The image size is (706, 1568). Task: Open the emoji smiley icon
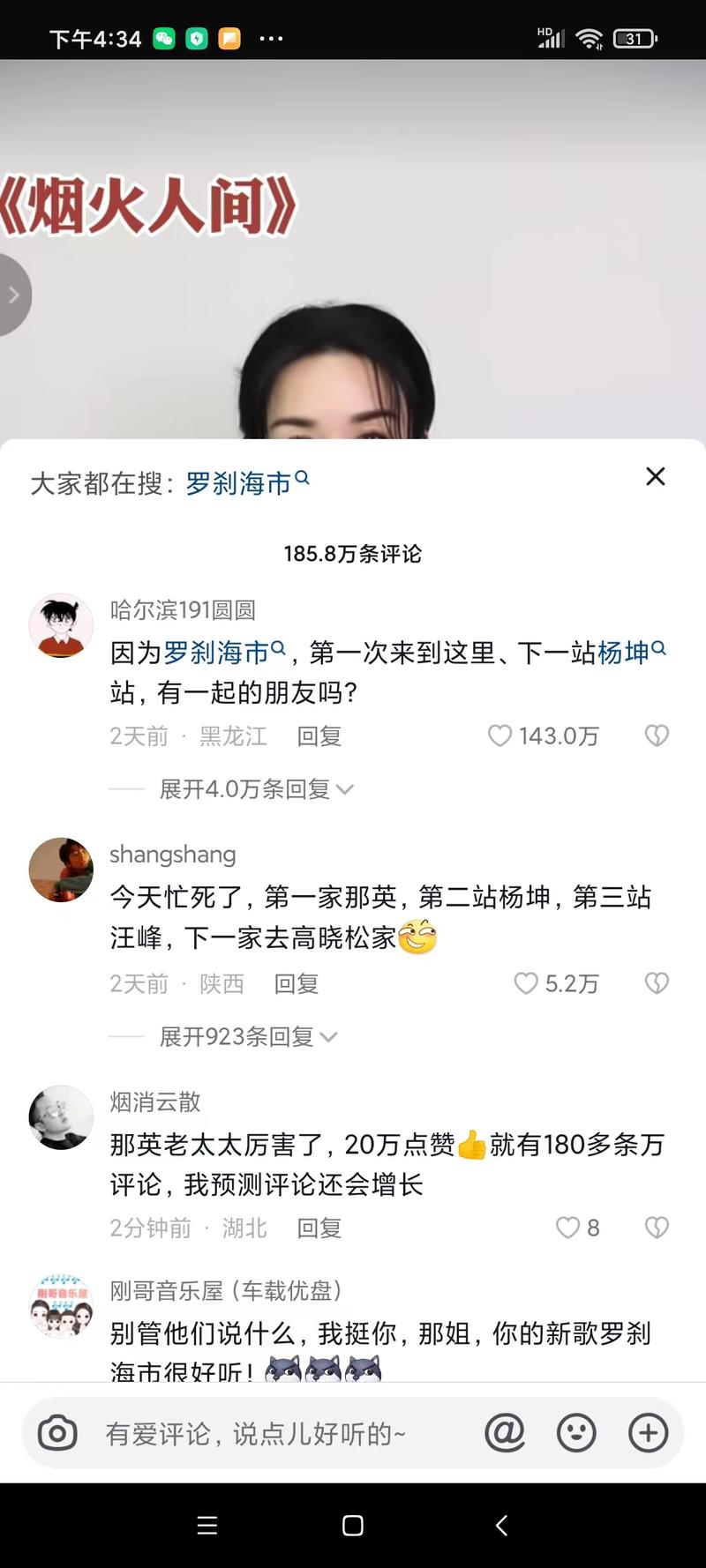pyautogui.click(x=576, y=1433)
